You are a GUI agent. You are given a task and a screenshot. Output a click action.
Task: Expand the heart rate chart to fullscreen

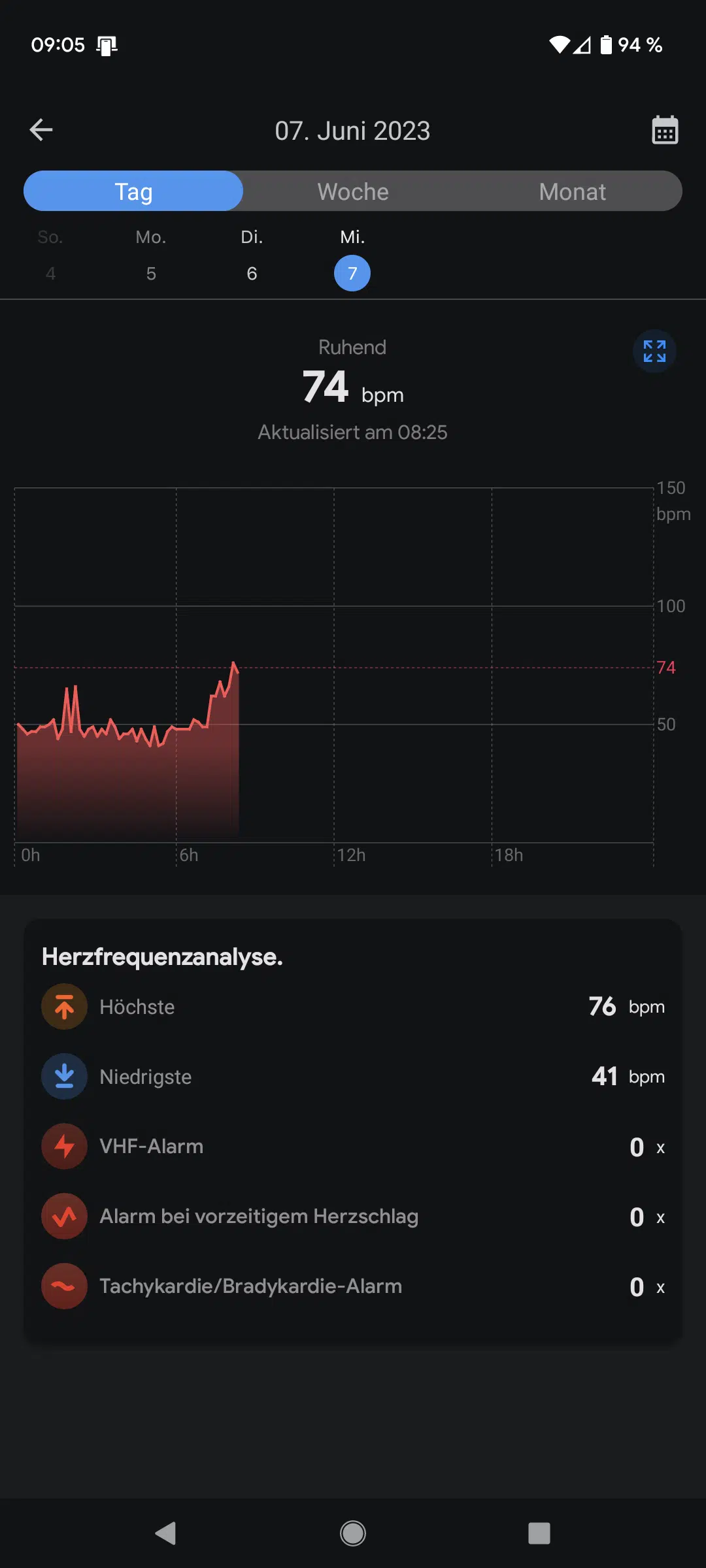pos(654,351)
